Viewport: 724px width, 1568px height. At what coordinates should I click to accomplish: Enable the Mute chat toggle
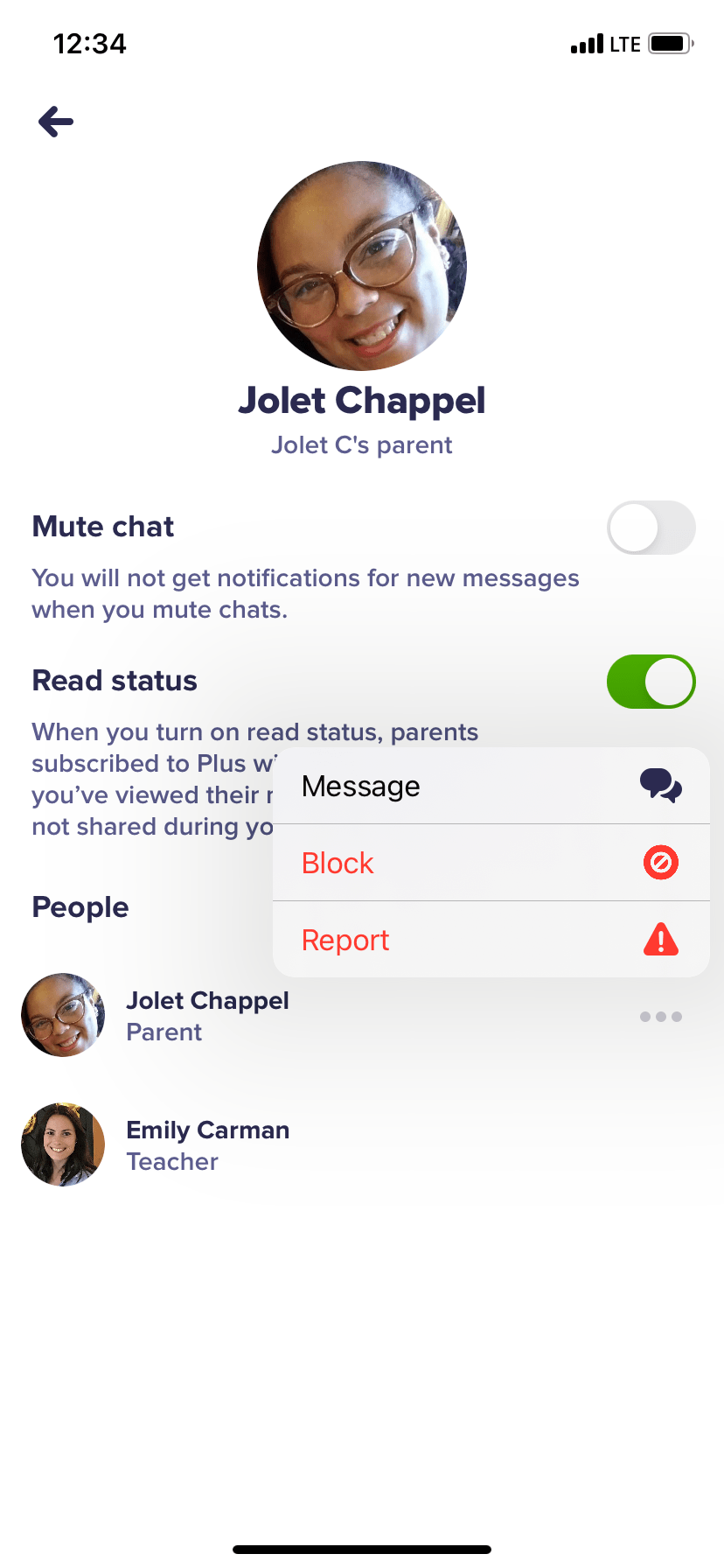coord(651,527)
